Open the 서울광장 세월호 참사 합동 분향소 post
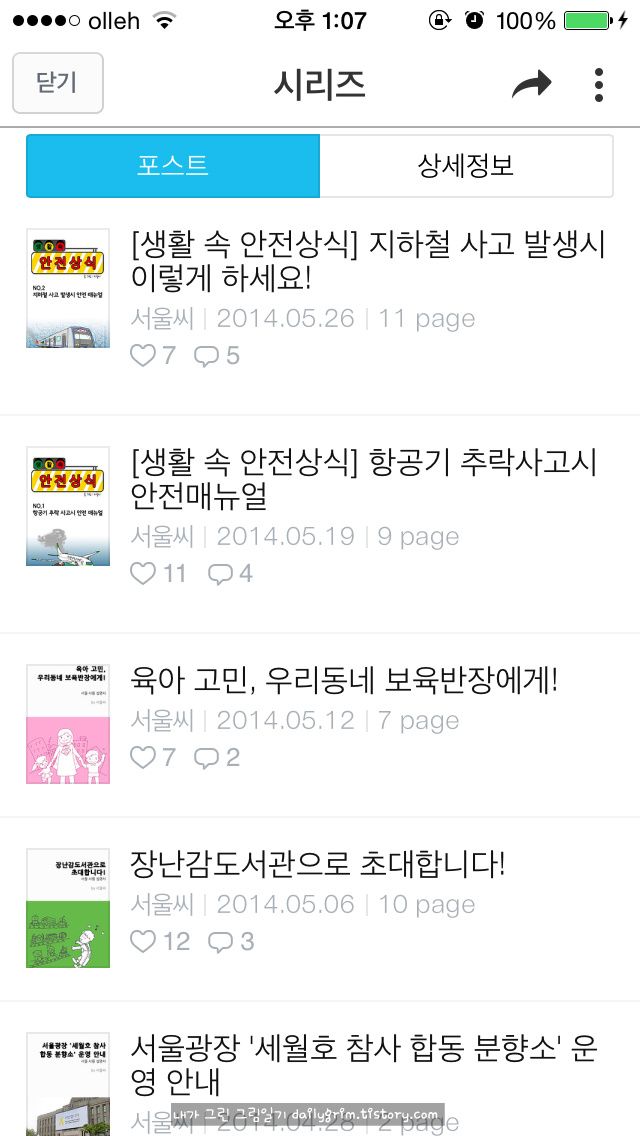 (x=320, y=1069)
